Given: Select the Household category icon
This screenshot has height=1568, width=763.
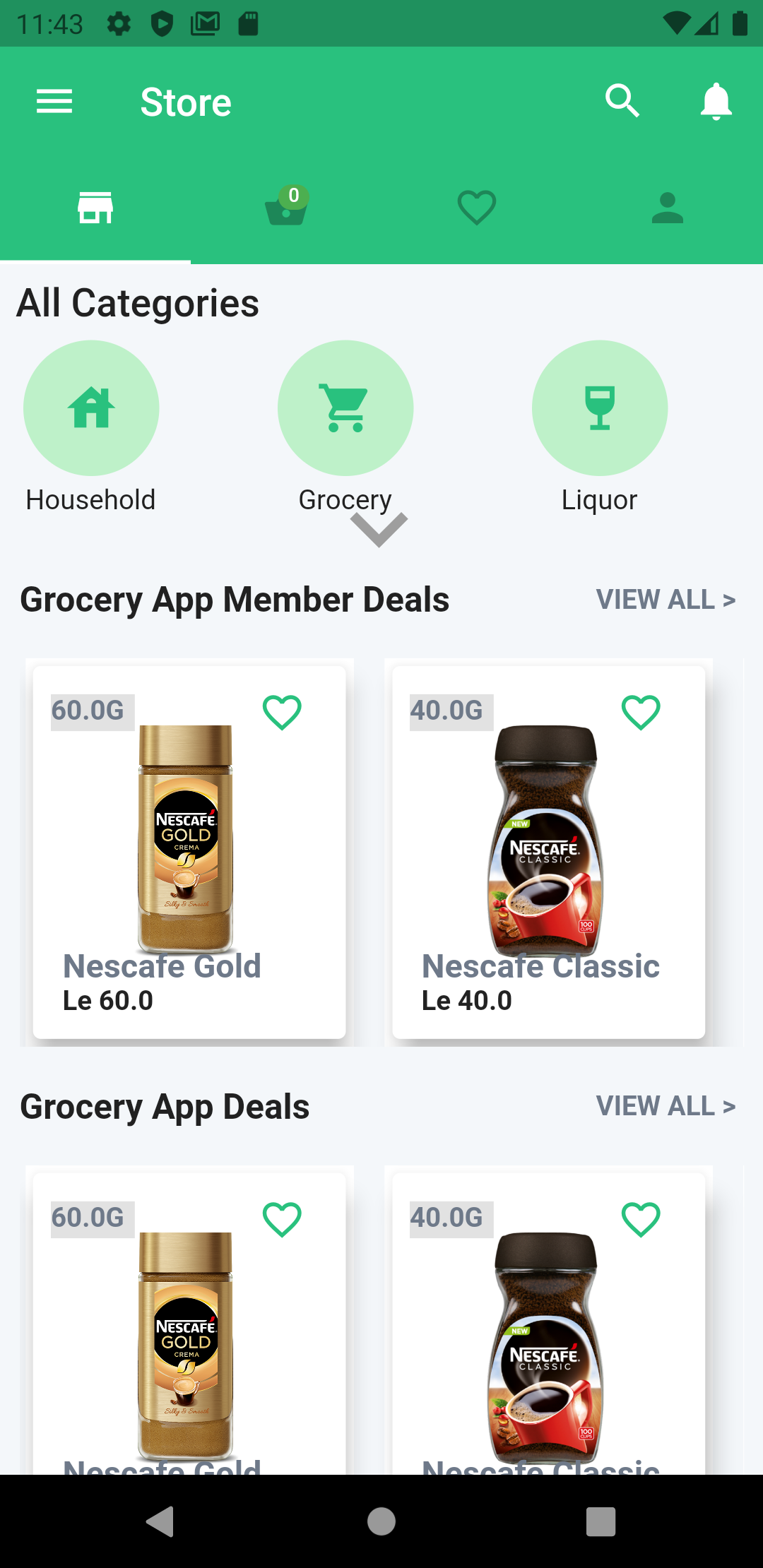Looking at the screenshot, I should coord(91,408).
